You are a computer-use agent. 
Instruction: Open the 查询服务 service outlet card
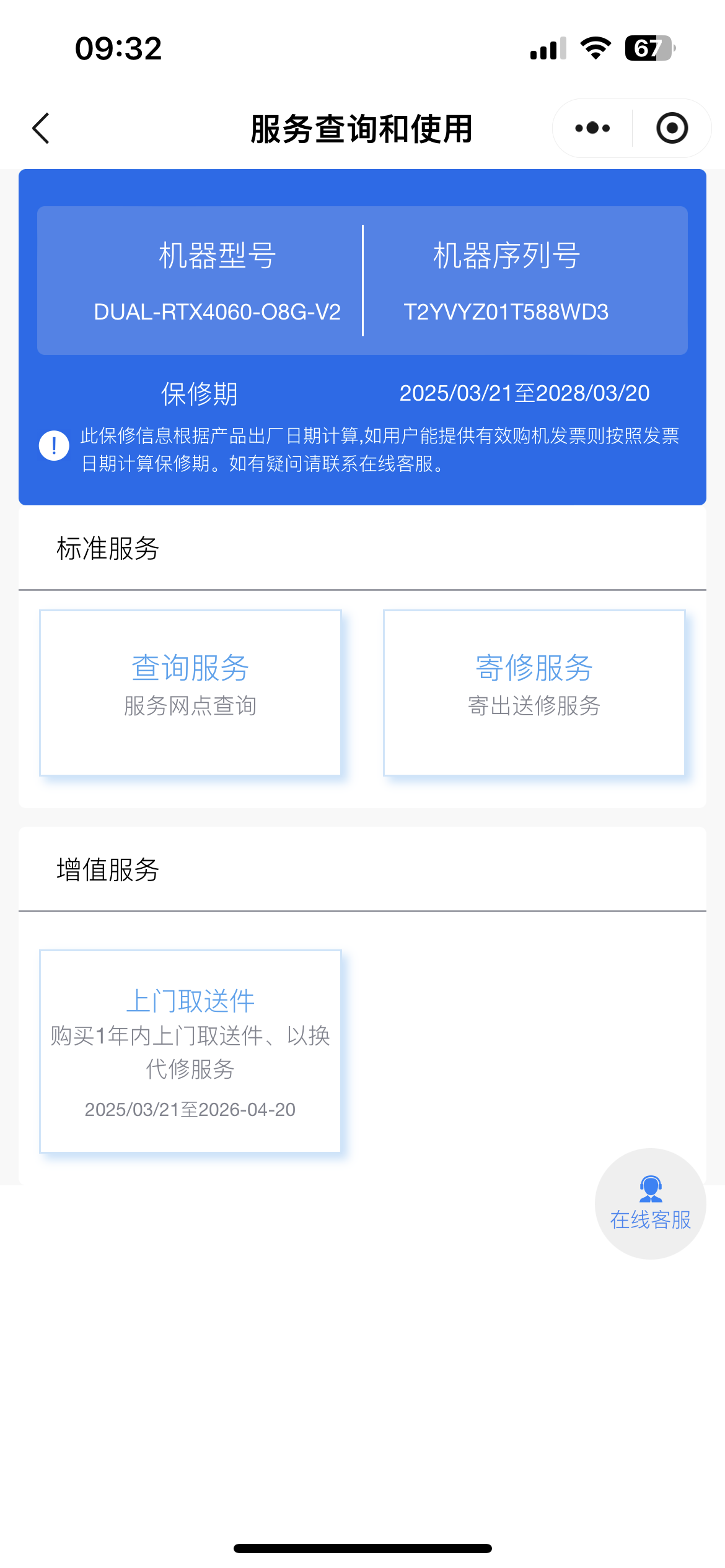pyautogui.click(x=190, y=692)
